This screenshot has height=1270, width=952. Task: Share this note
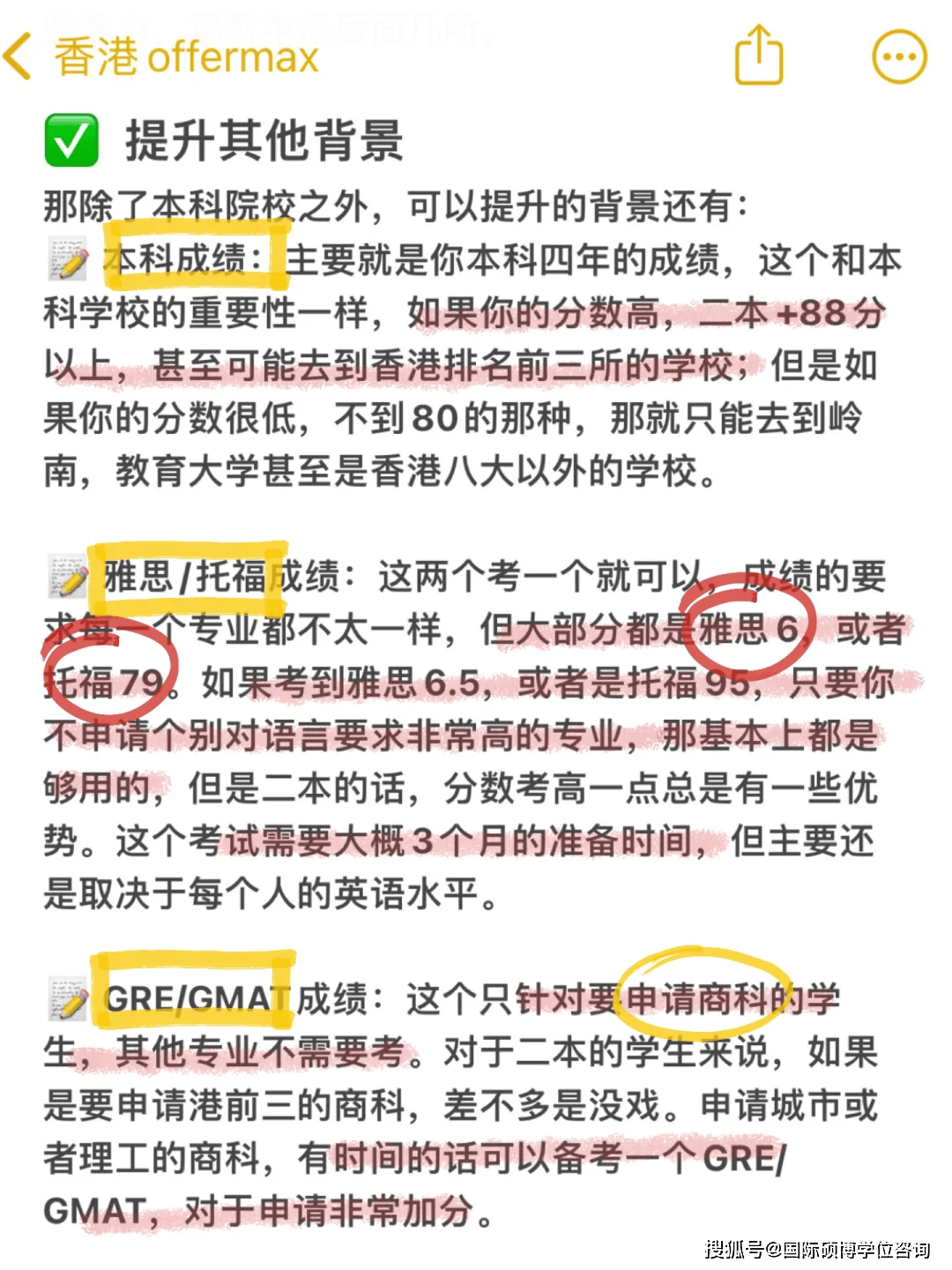pos(758,55)
